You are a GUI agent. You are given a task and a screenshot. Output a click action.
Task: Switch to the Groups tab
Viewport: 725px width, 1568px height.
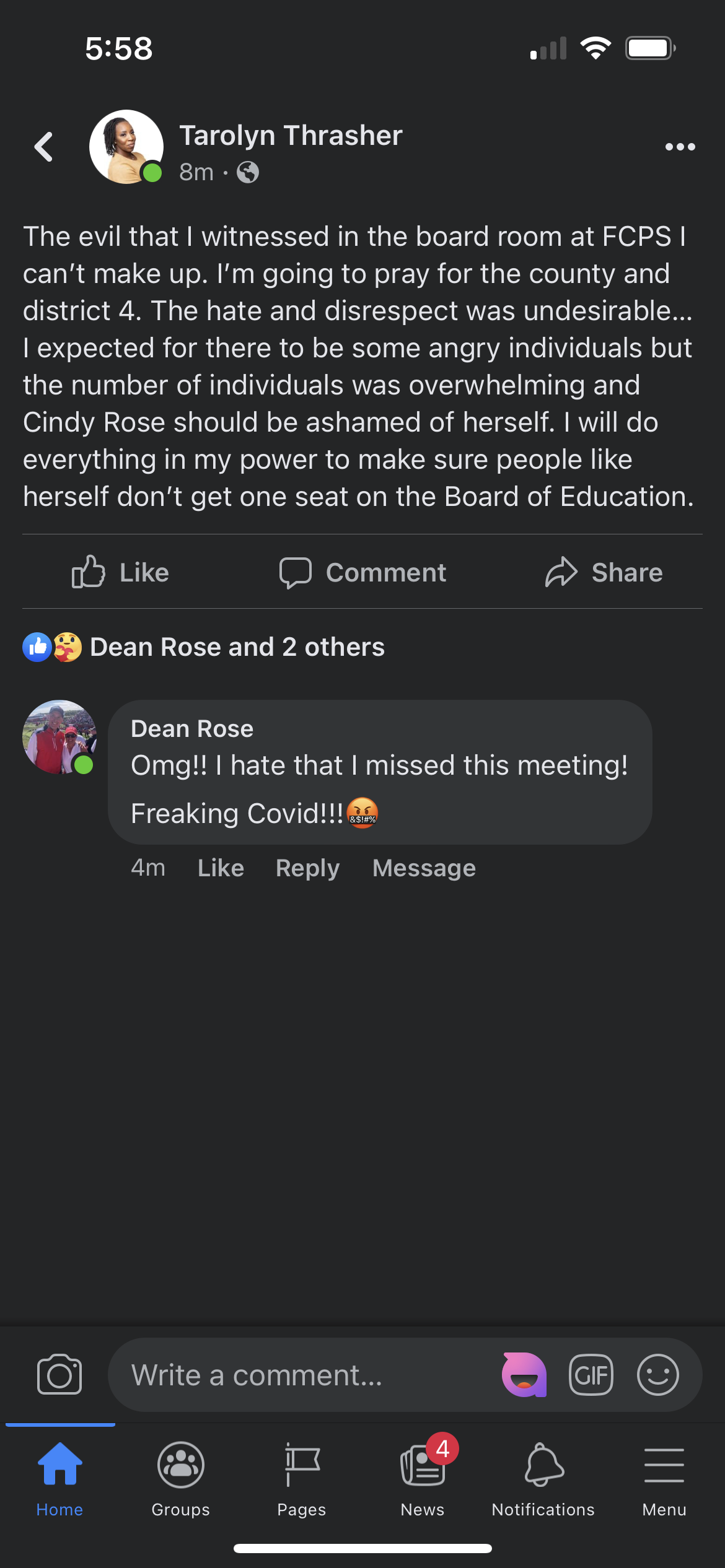[x=180, y=1478]
